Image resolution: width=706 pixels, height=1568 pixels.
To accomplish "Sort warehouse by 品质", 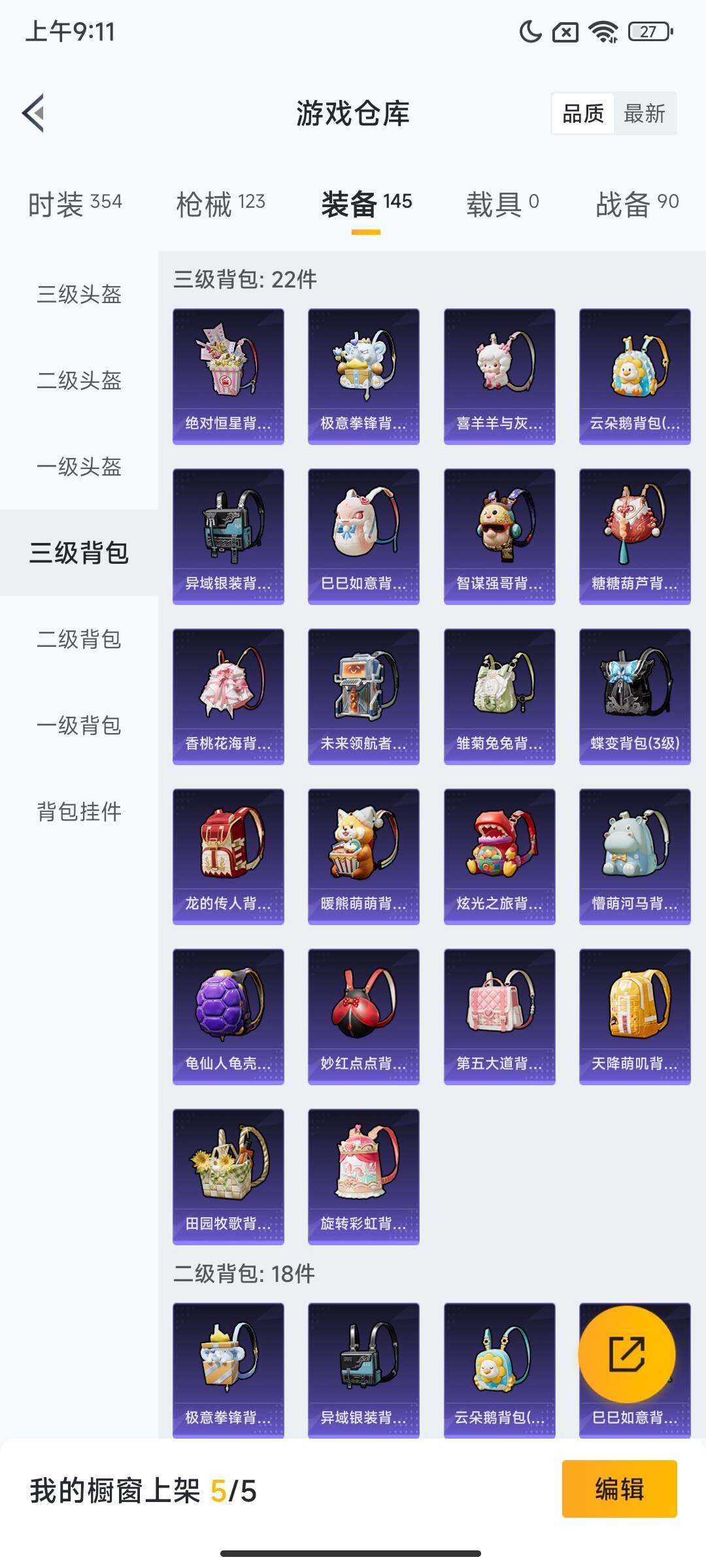I will [x=582, y=114].
